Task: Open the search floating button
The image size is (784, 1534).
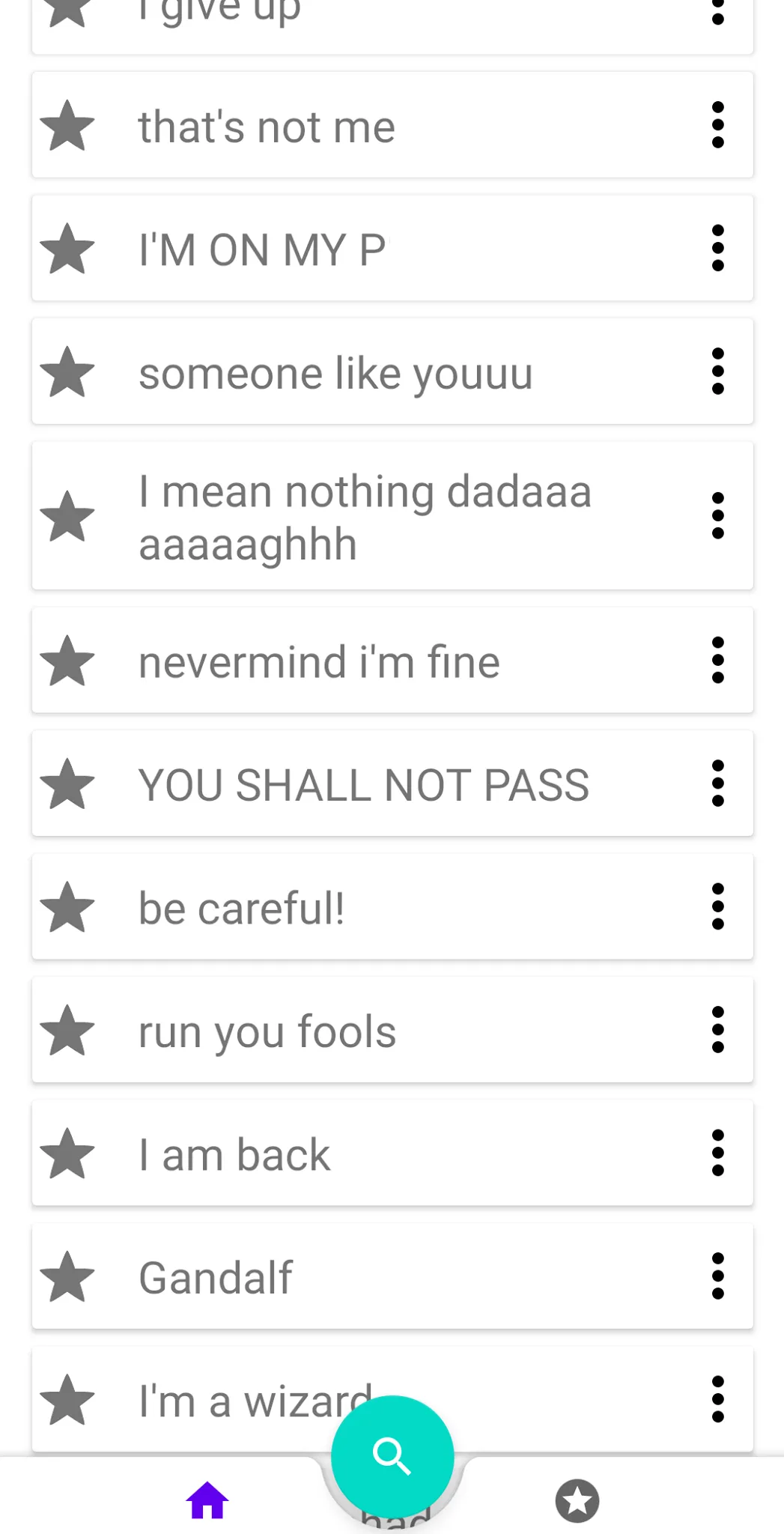Action: click(x=392, y=1456)
